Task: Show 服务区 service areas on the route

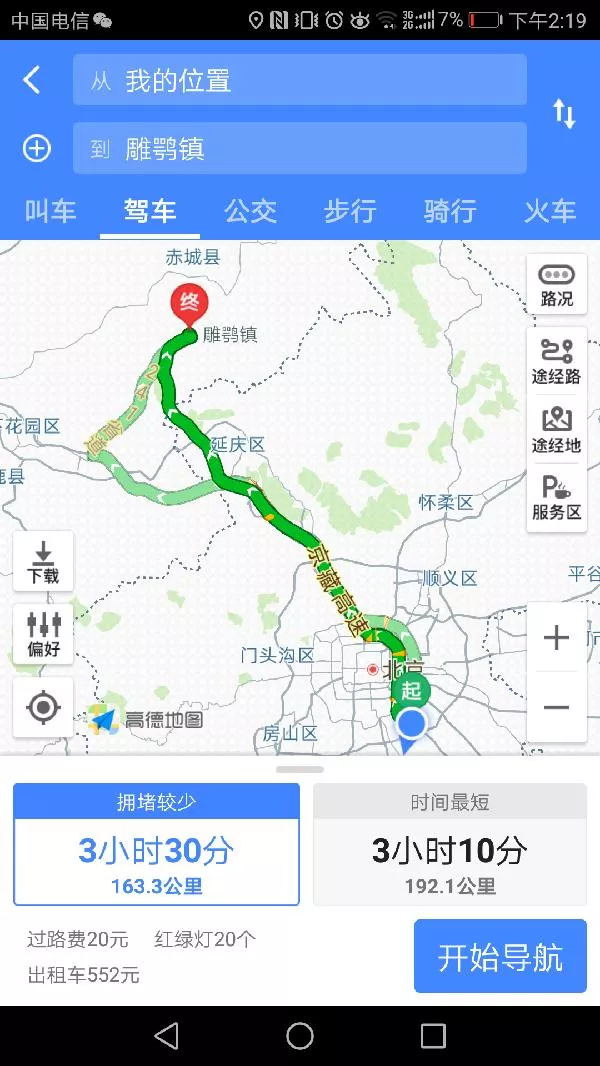Action: tap(557, 498)
